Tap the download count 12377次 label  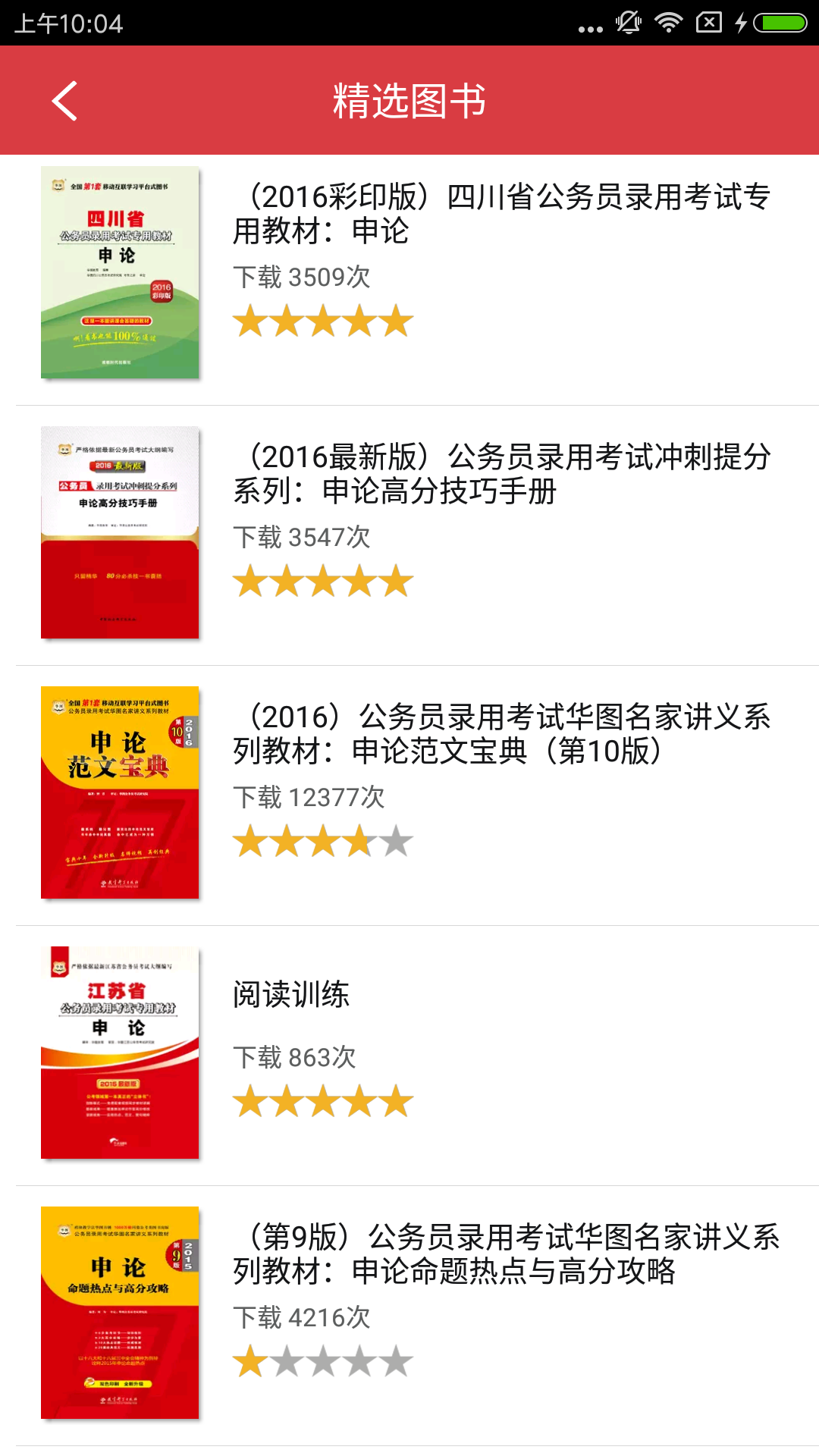tap(309, 799)
